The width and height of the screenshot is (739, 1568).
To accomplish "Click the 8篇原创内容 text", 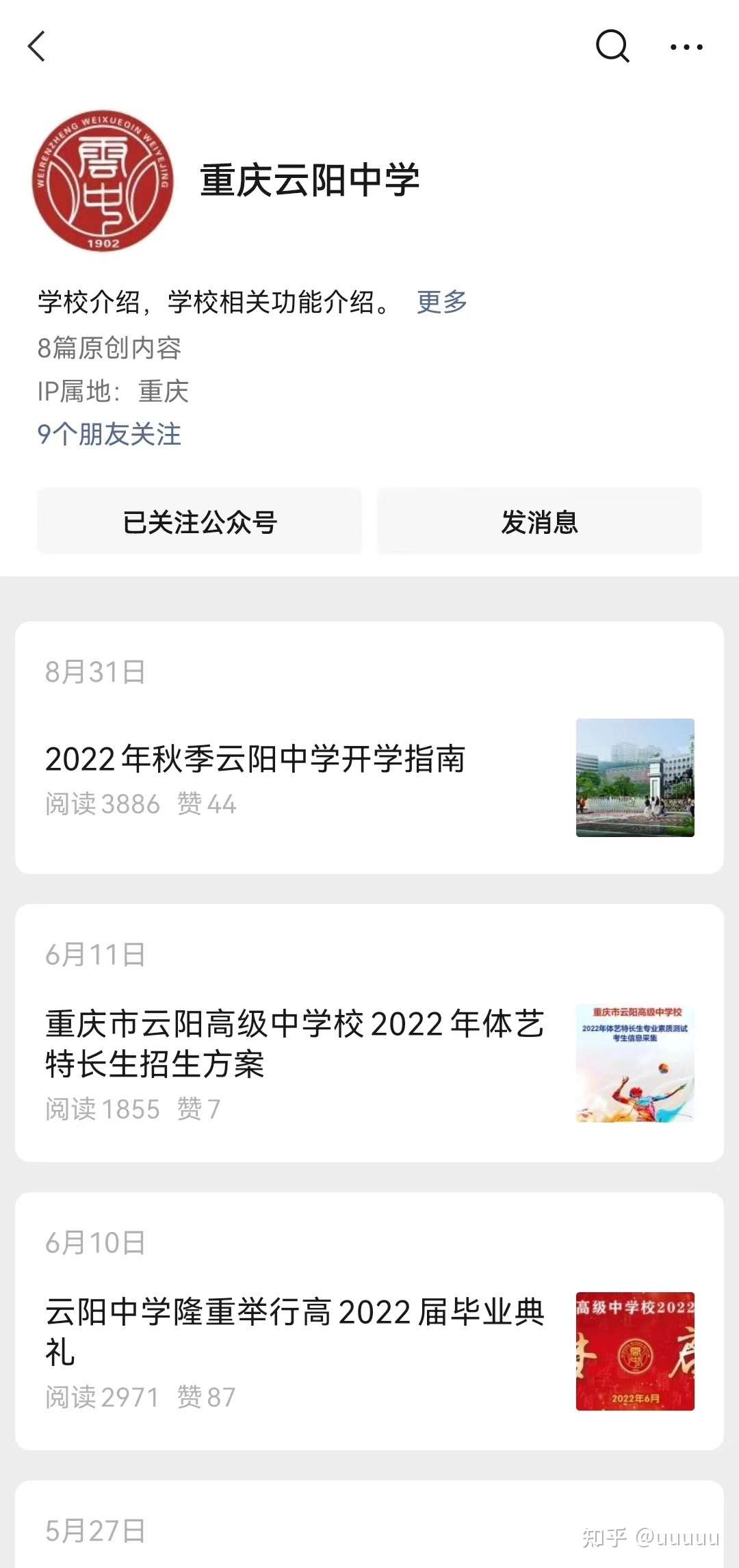I will click(x=109, y=348).
